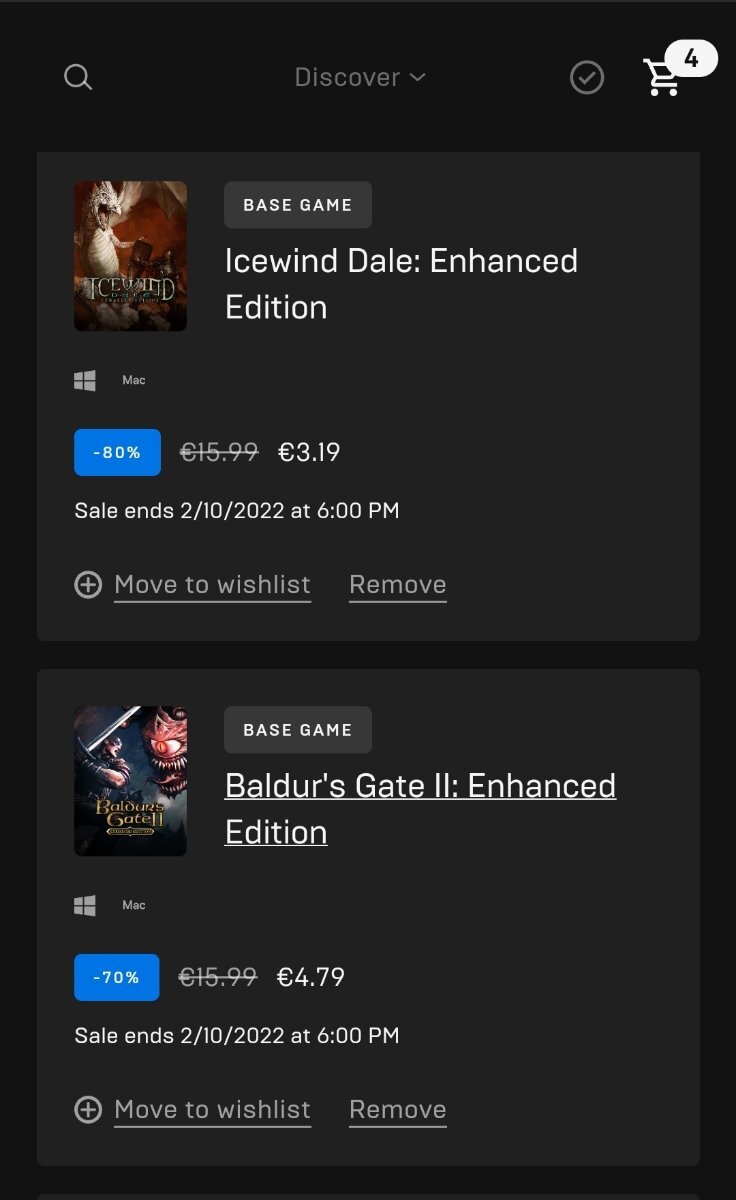Remove Baldur's Gate II from the cart
The width and height of the screenshot is (736, 1200).
398,1110
